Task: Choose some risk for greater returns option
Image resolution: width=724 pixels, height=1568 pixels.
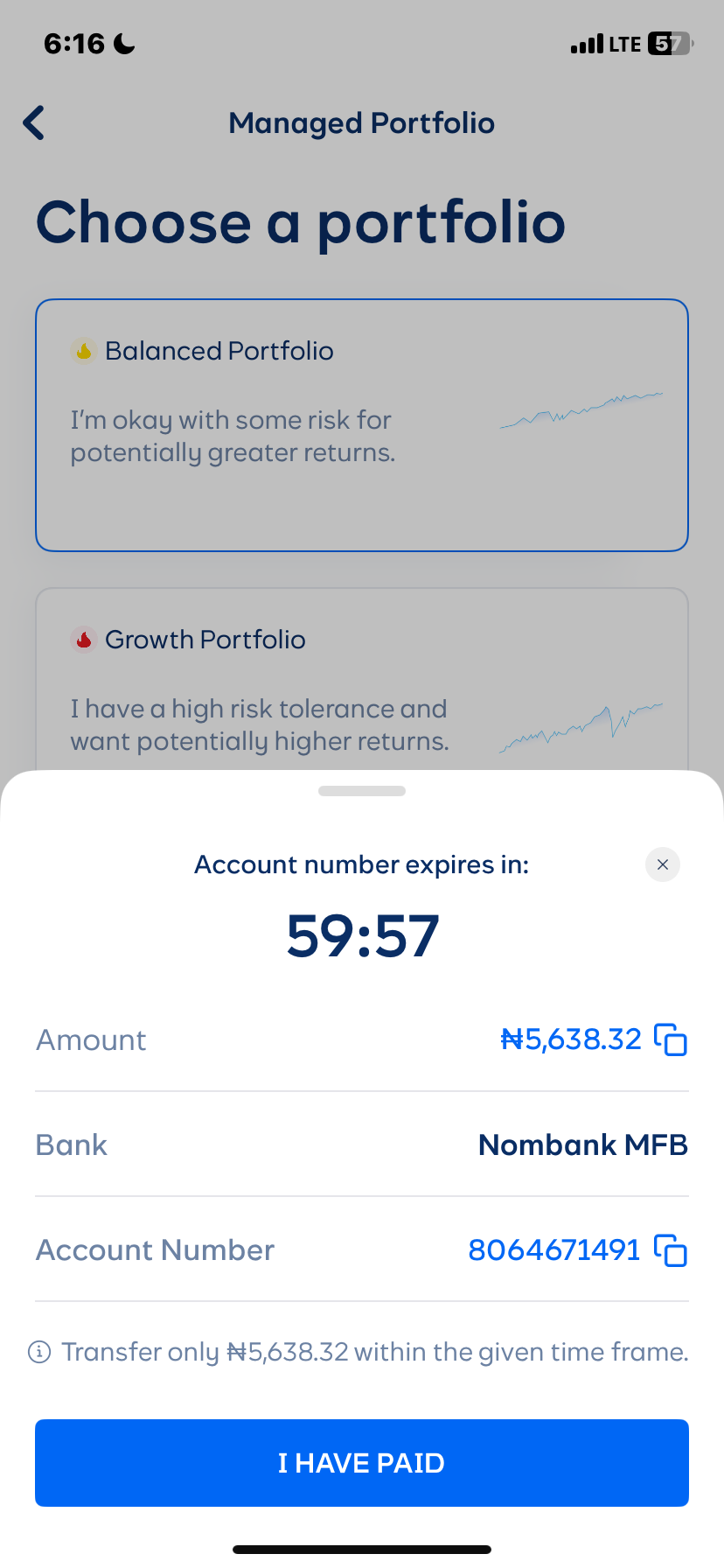Action: [232, 436]
